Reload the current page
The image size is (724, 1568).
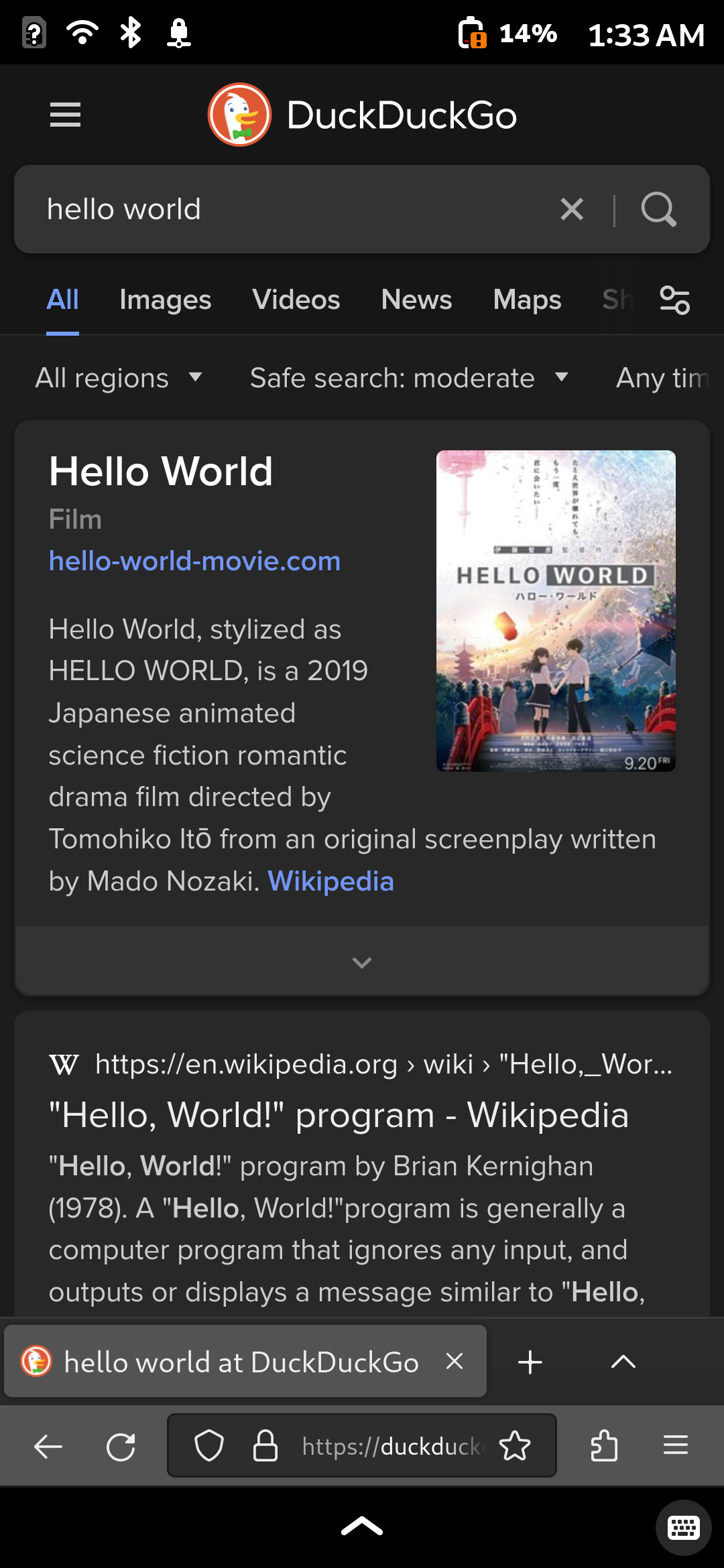121,1446
